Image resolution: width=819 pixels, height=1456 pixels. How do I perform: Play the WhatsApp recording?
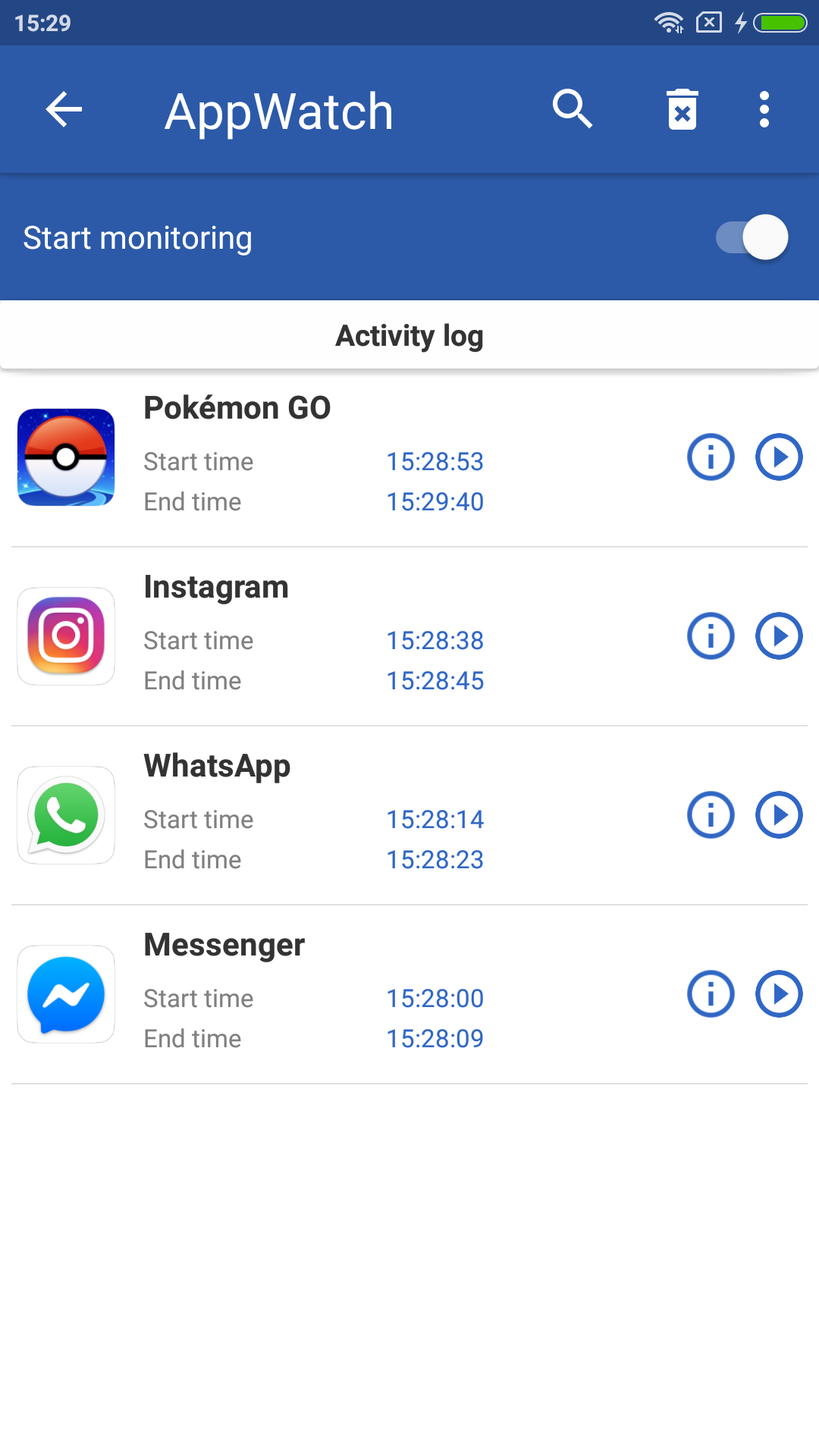[779, 815]
